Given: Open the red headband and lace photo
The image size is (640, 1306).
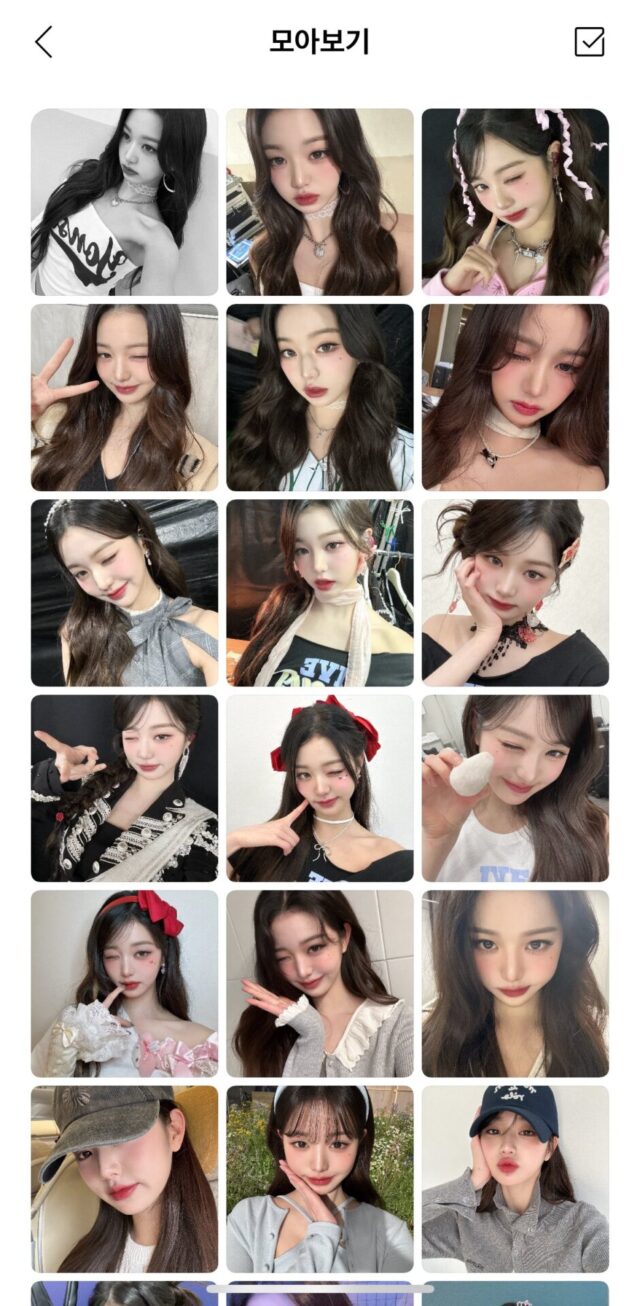Looking at the screenshot, I should (124, 984).
